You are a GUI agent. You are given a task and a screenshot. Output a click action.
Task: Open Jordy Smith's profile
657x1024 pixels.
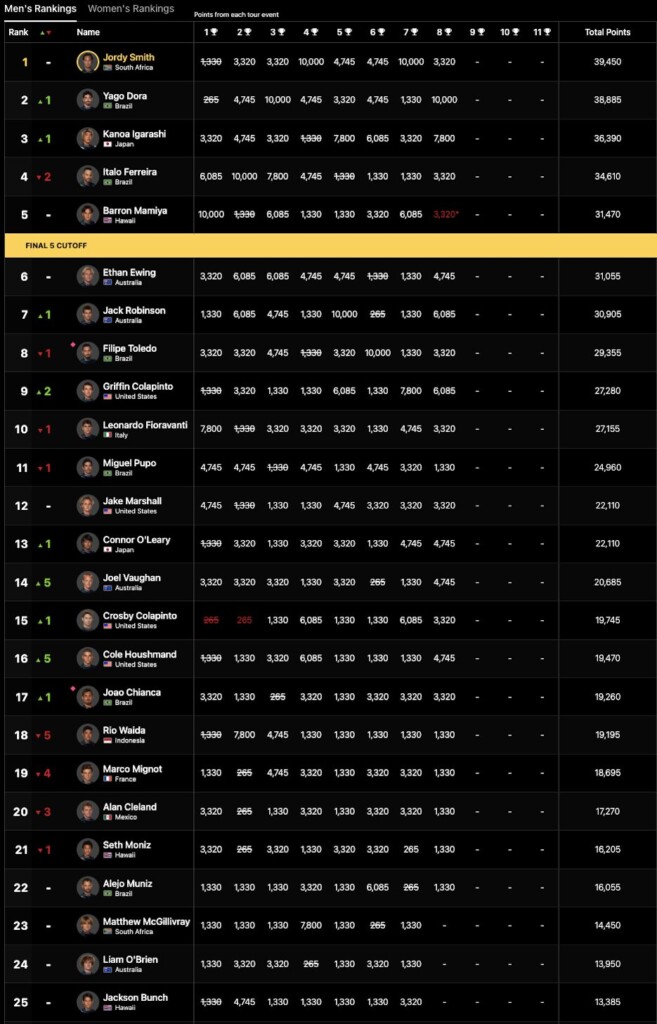tap(128, 57)
